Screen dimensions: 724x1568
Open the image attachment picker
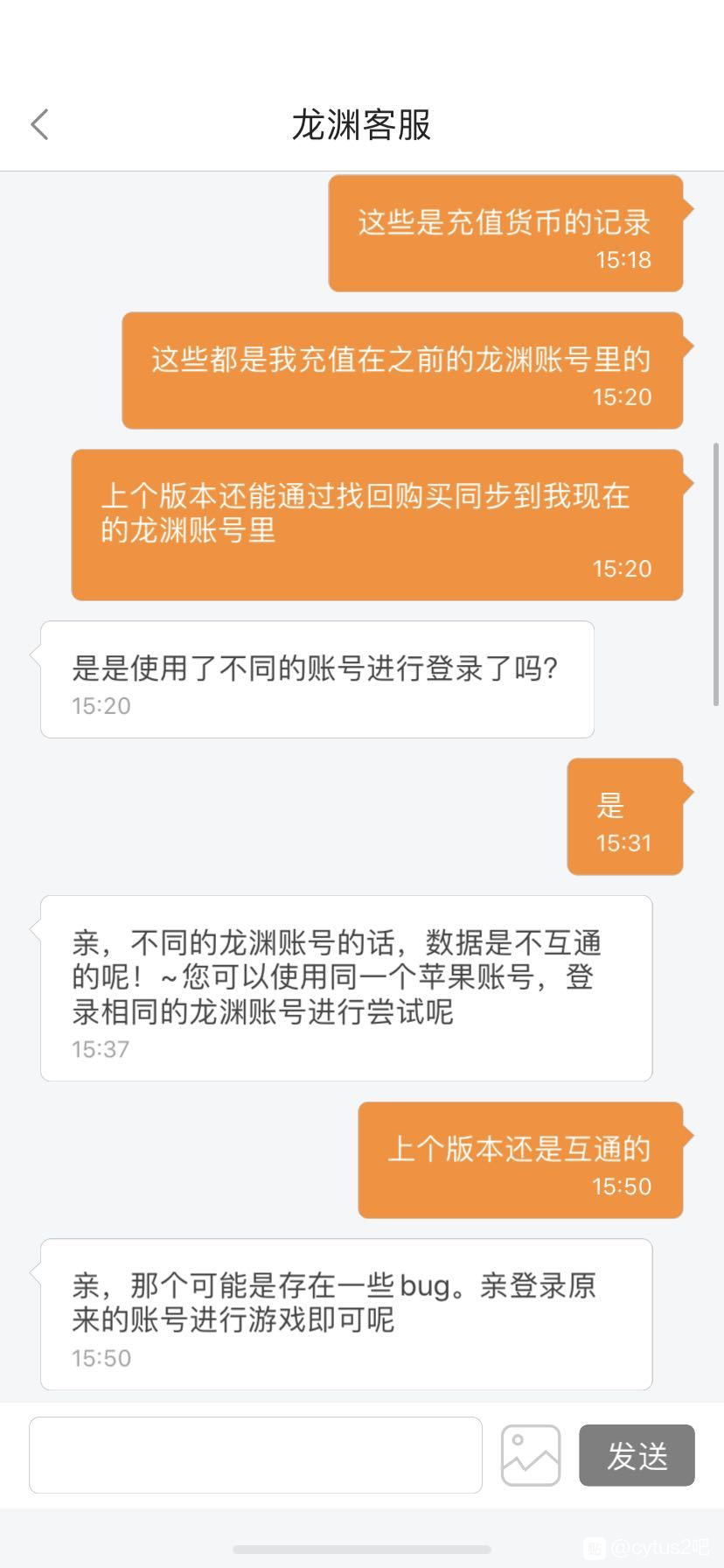coord(531,1455)
